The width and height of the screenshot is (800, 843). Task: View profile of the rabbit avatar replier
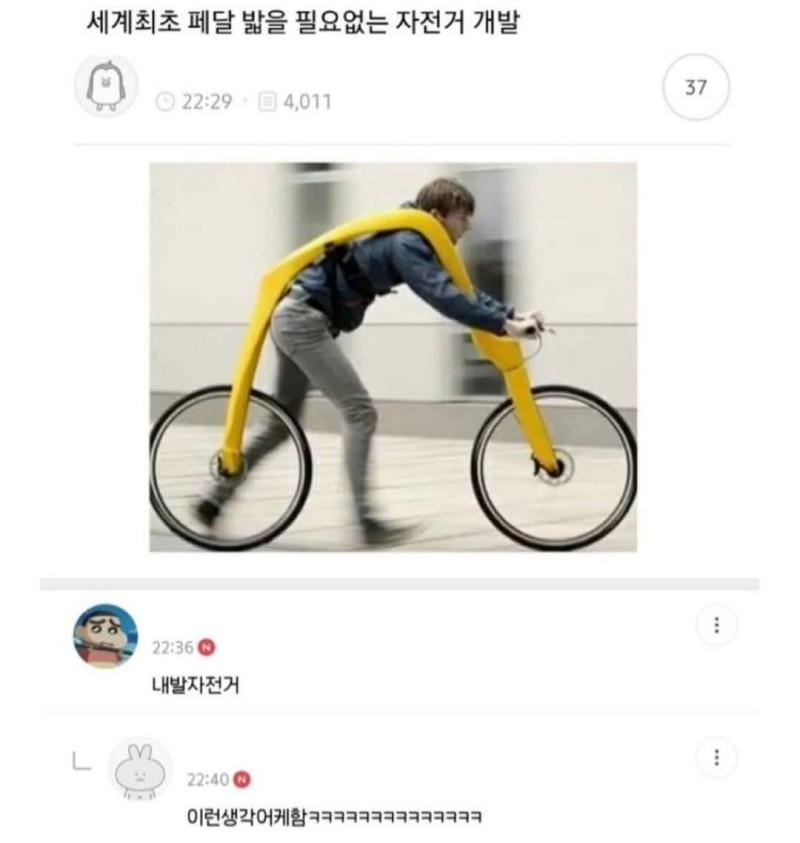(140, 770)
